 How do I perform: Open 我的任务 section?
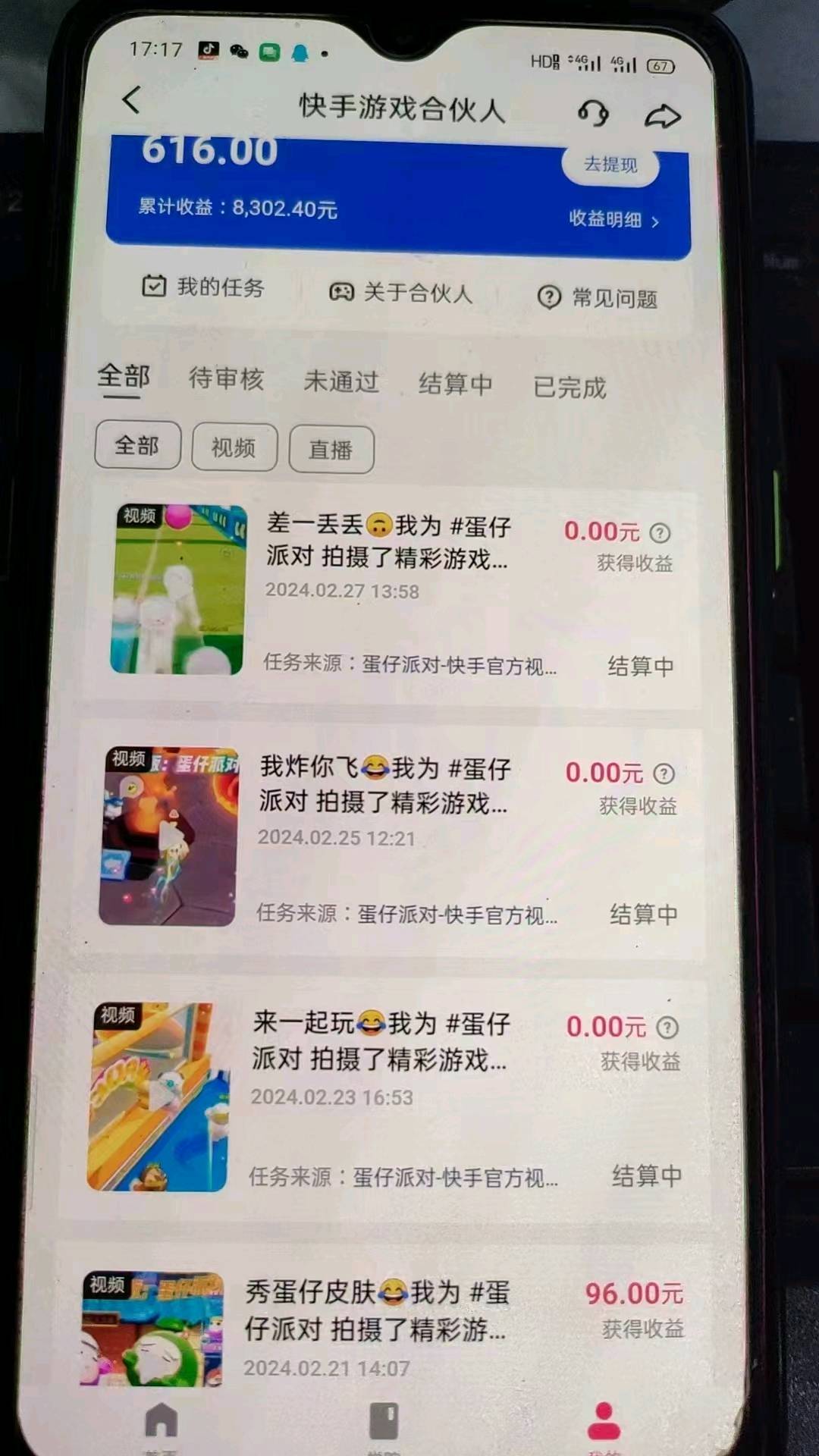click(203, 287)
